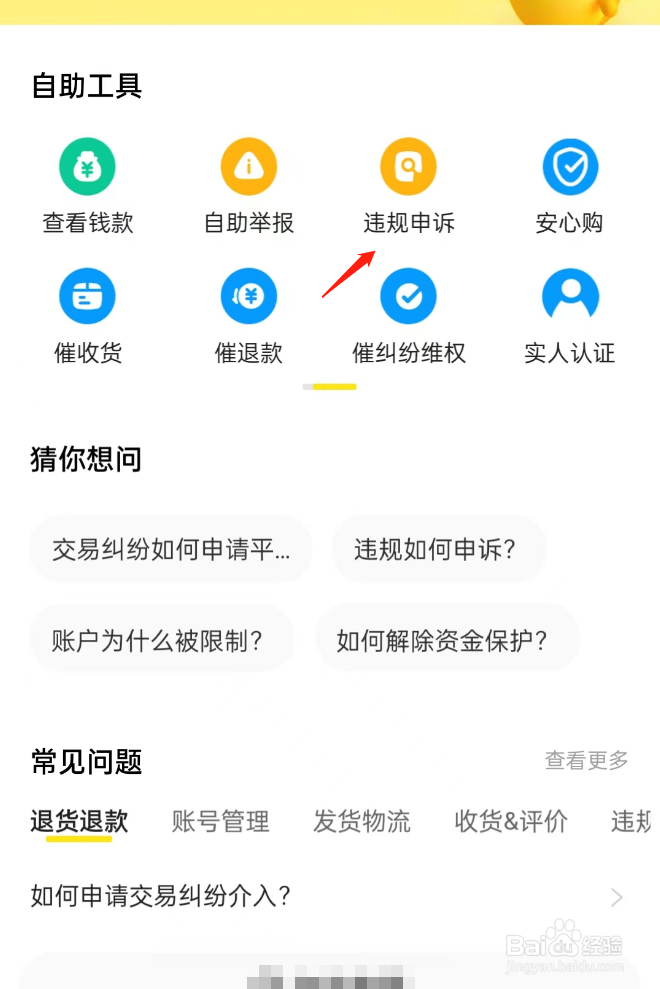Show the 收货&评价 tab

pyautogui.click(x=511, y=822)
